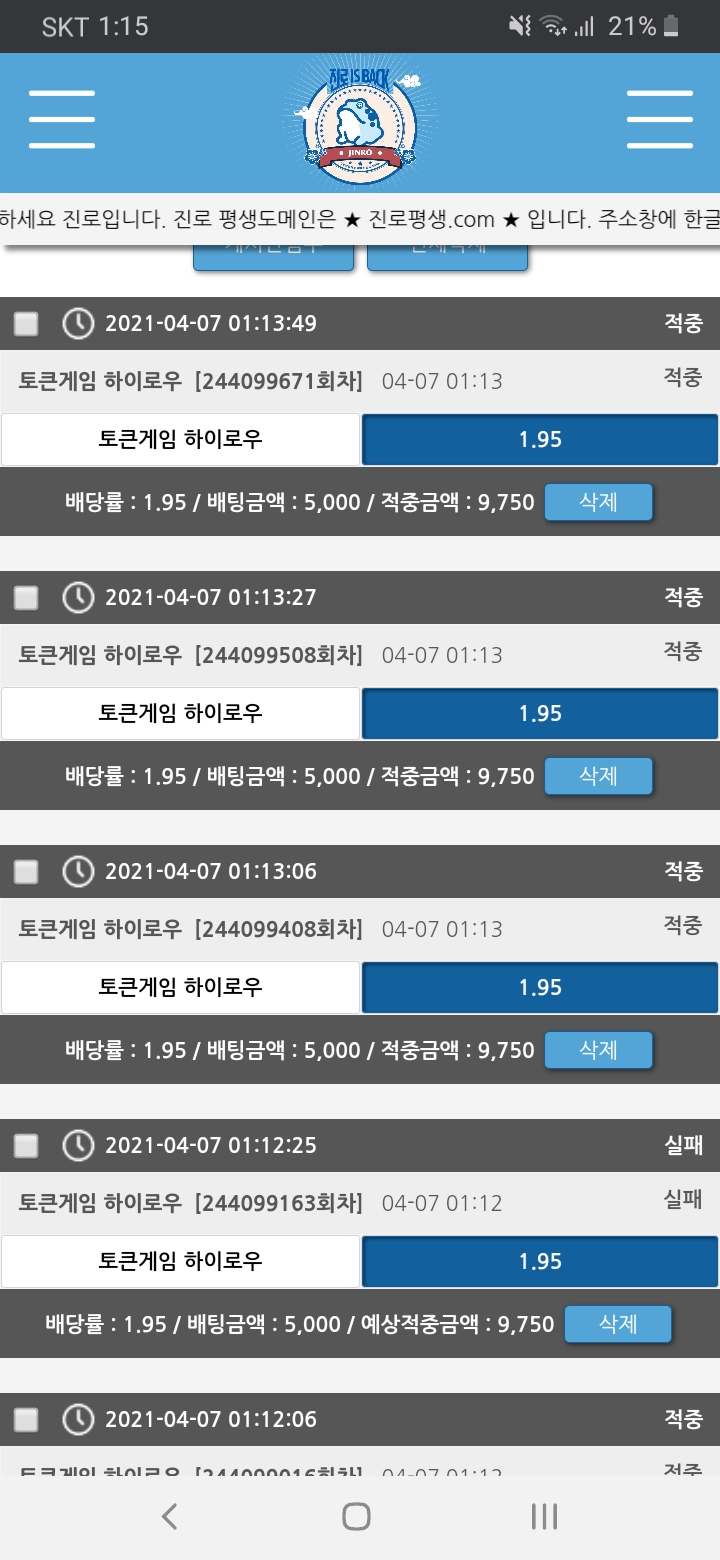The image size is (720, 1560).
Task: Open the left hamburger menu
Action: click(x=62, y=120)
